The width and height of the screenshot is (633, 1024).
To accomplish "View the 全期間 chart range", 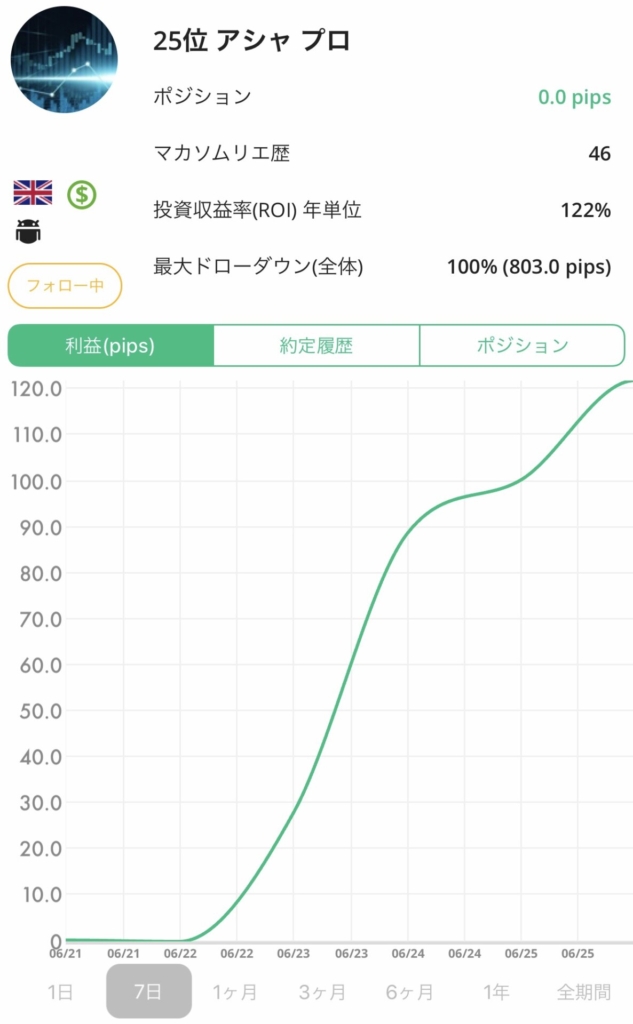I will coord(584,992).
